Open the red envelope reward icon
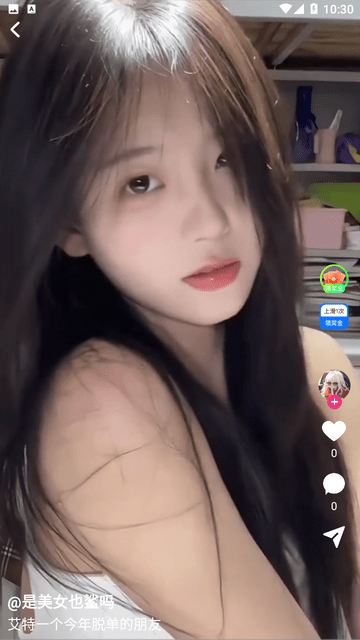The width and height of the screenshot is (360, 640). point(334,279)
